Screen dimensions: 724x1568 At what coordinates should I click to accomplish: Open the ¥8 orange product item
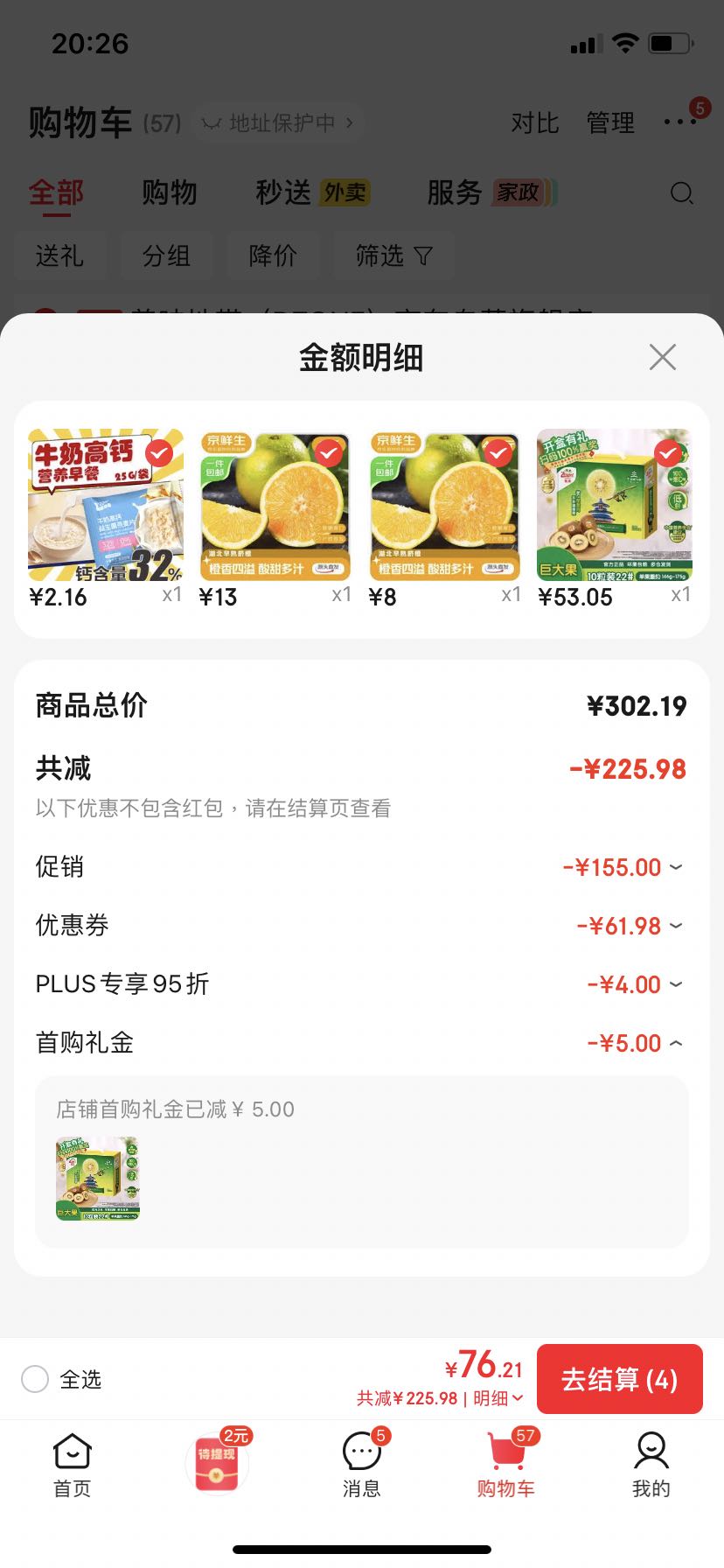[445, 518]
